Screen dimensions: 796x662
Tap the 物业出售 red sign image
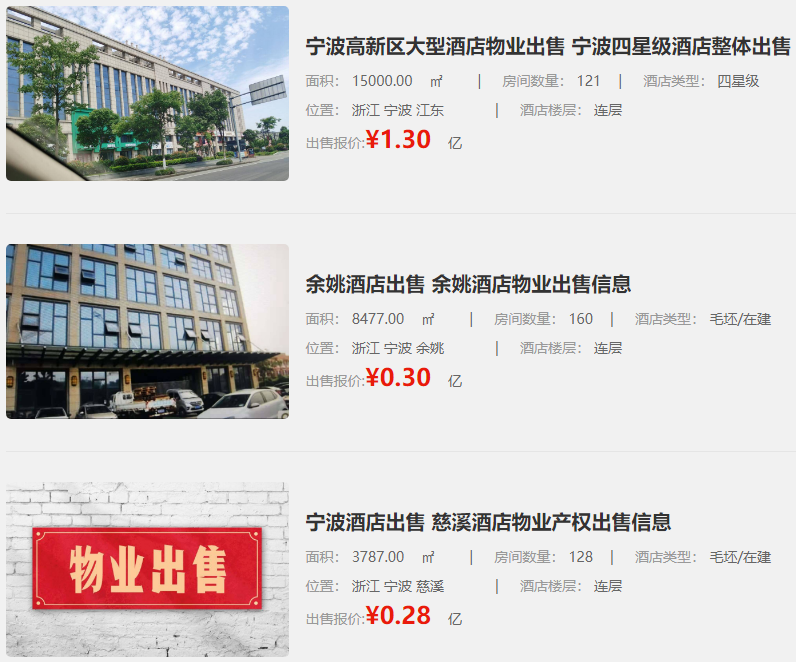coord(147,569)
